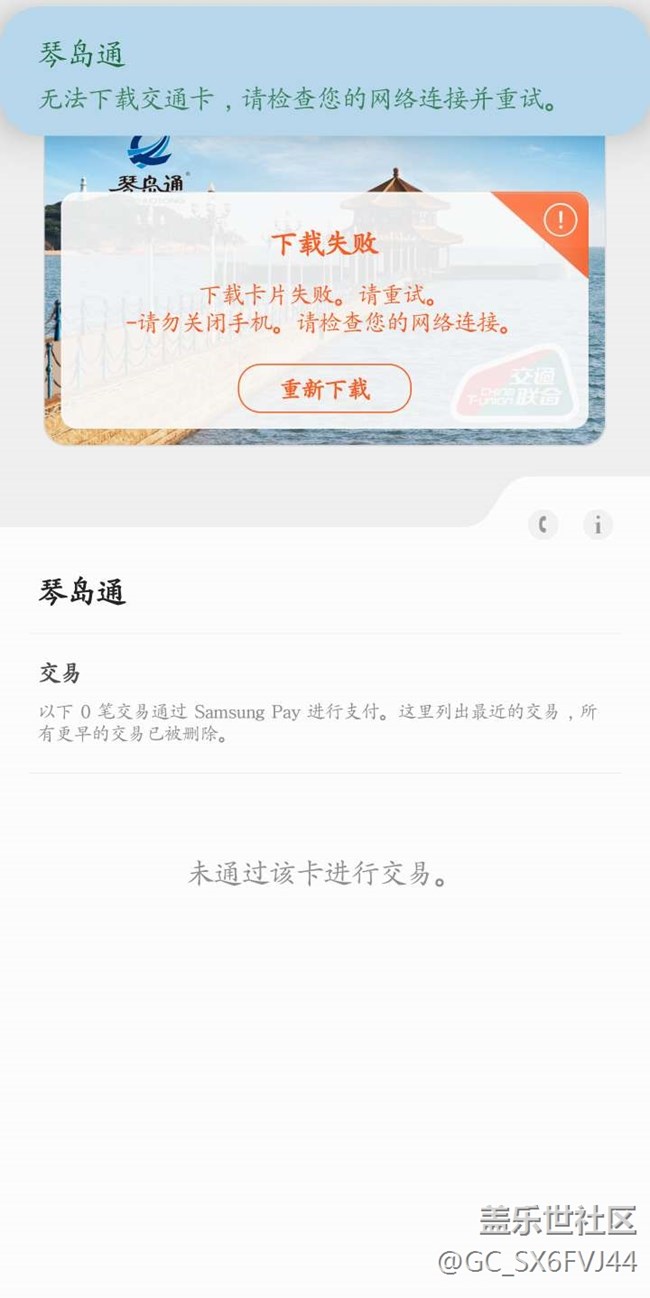Tap the warning exclamation icon on the card
This screenshot has width=650, height=1298.
560,220
